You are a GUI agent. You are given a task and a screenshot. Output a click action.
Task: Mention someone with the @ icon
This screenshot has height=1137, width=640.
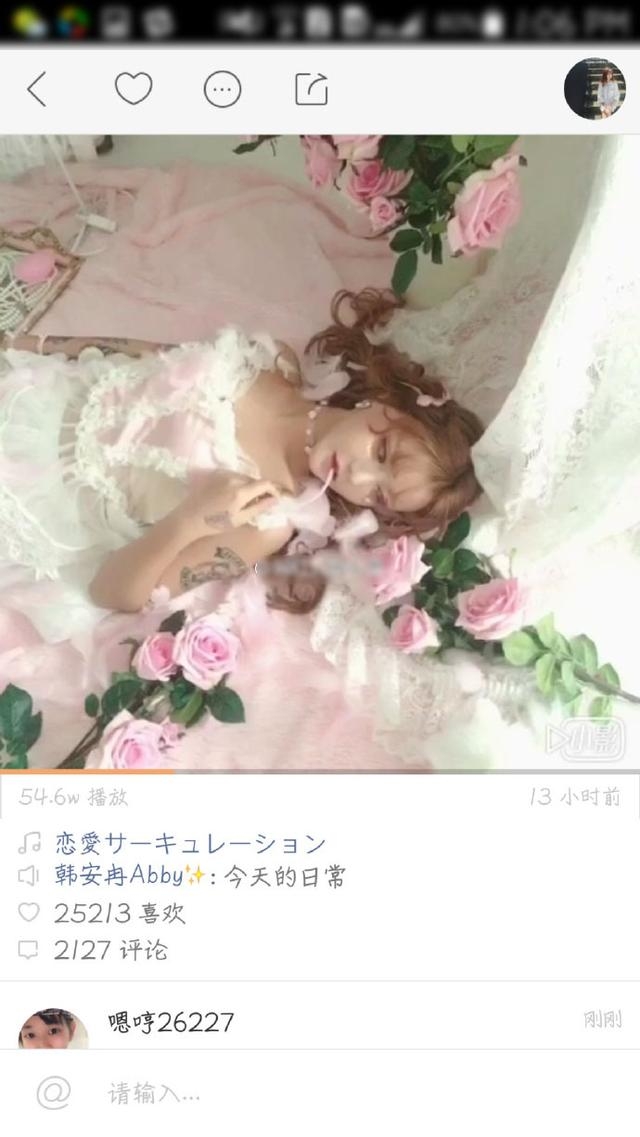click(54, 1093)
